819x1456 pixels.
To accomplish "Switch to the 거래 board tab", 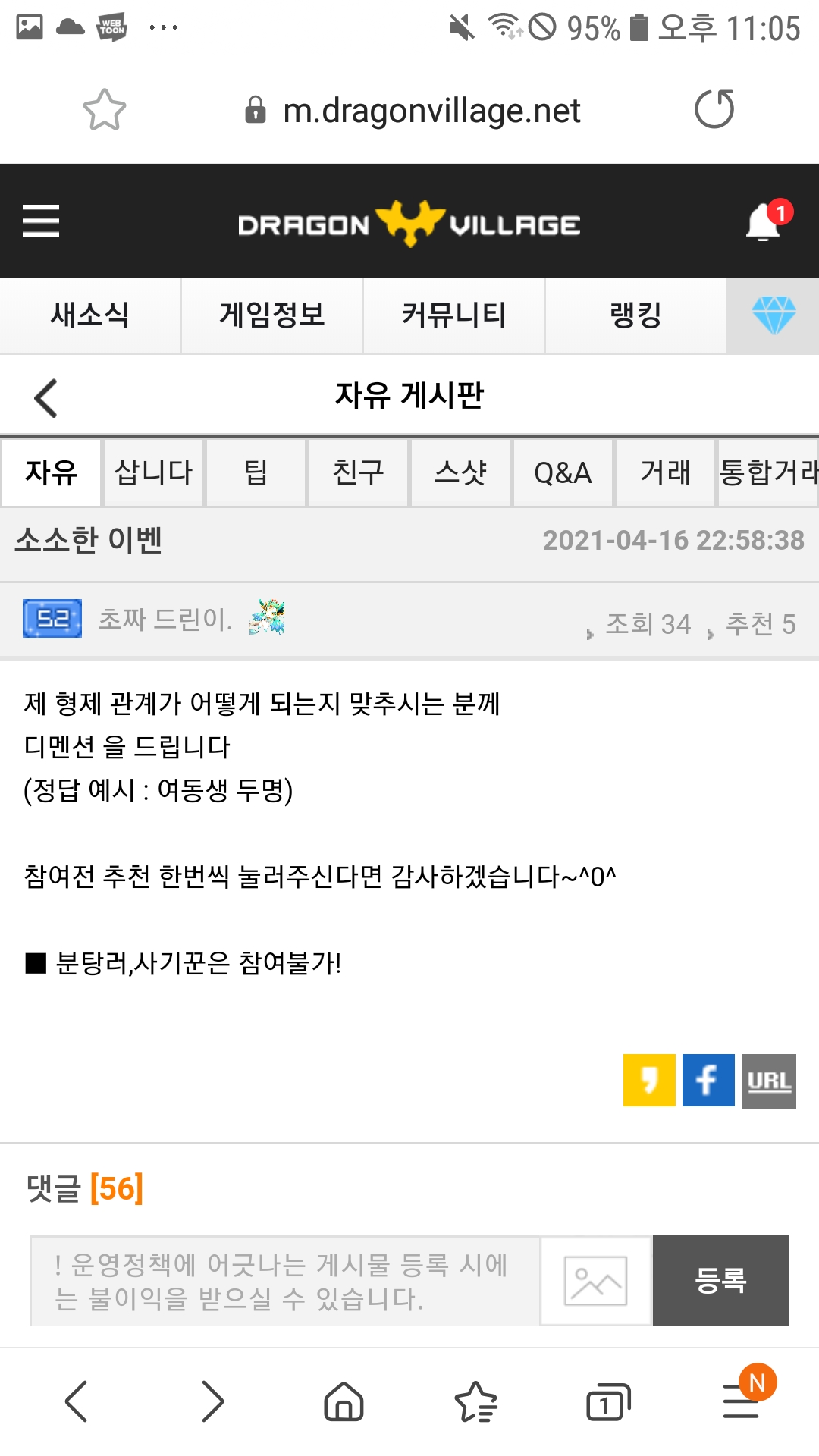I will coord(665,472).
